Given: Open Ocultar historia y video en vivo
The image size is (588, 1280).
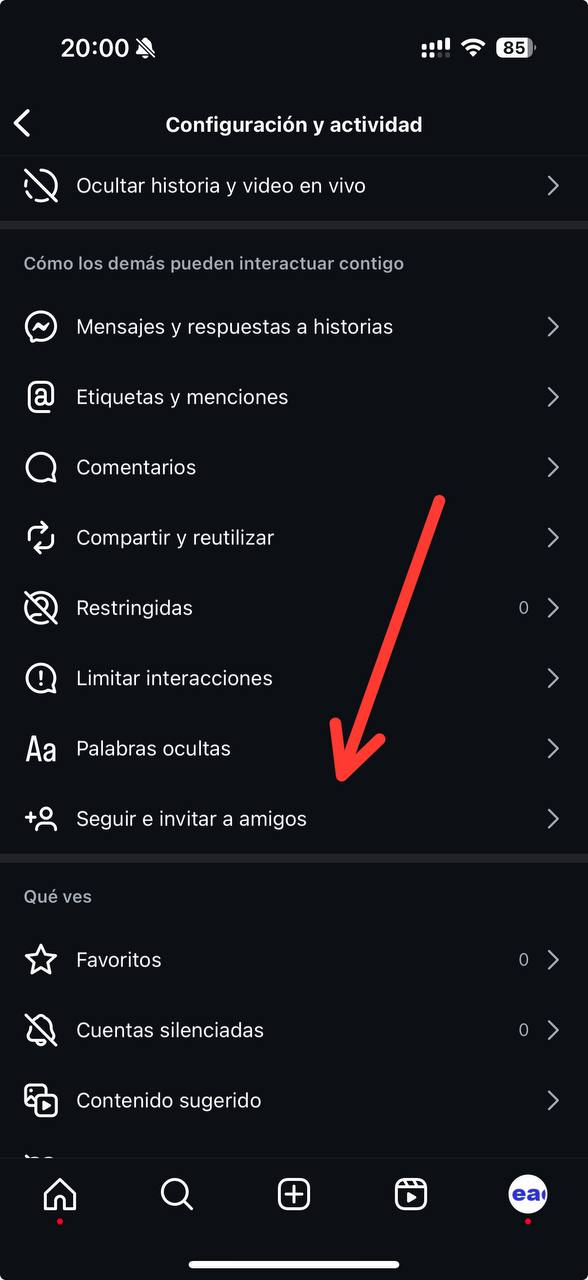Looking at the screenshot, I should pyautogui.click(x=294, y=186).
